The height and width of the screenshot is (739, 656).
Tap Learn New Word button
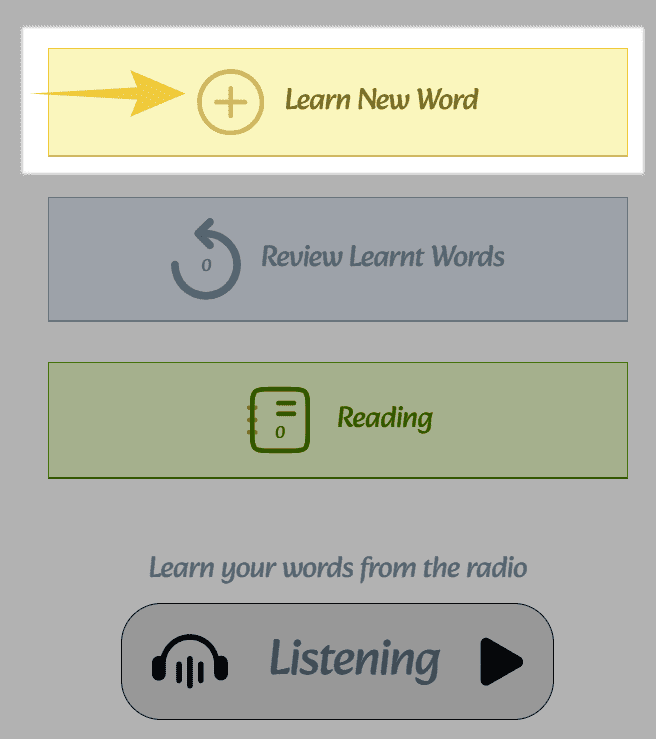pyautogui.click(x=338, y=101)
